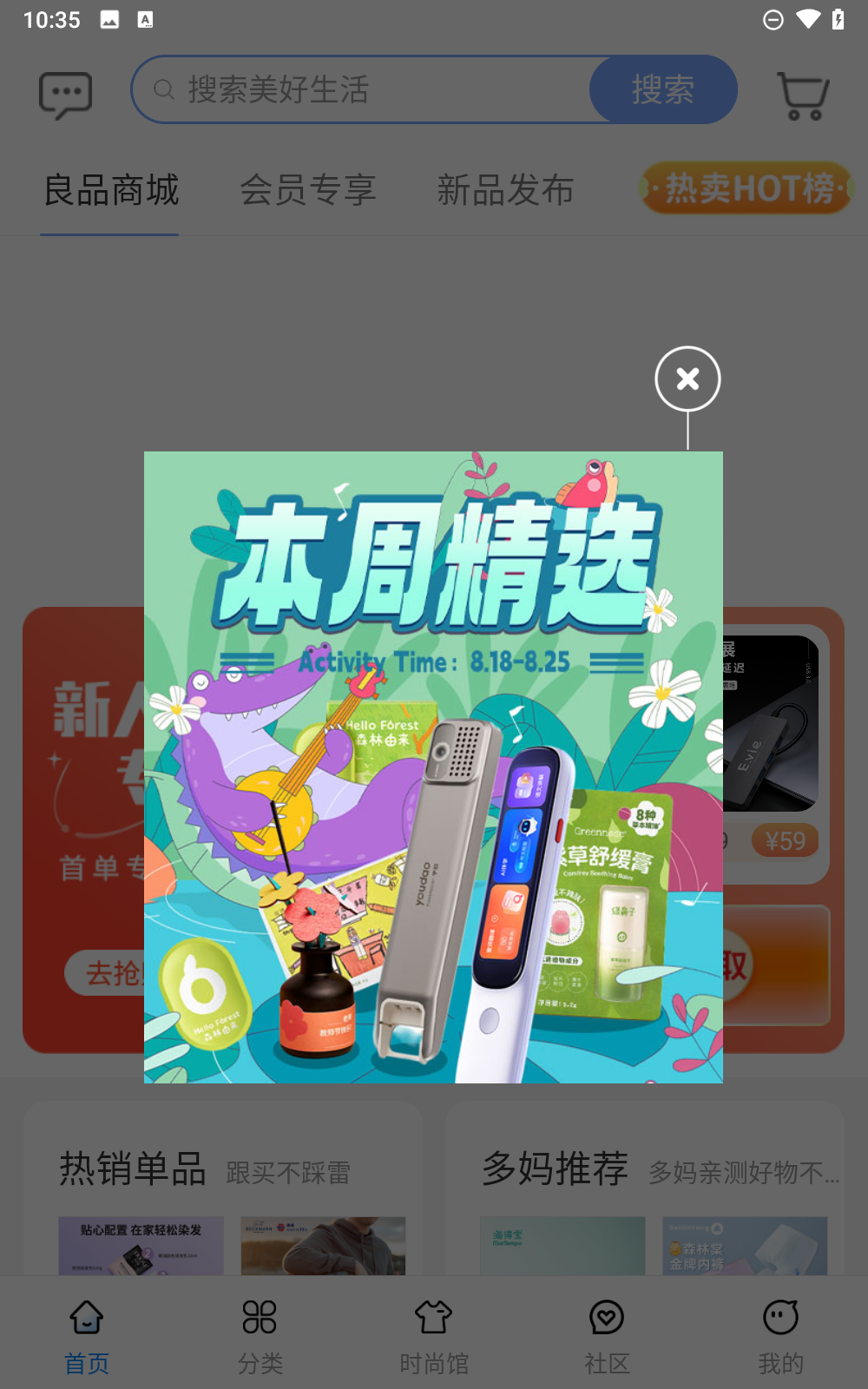Open the 社区 bottom tab
This screenshot has width=868, height=1389.
point(607,1337)
